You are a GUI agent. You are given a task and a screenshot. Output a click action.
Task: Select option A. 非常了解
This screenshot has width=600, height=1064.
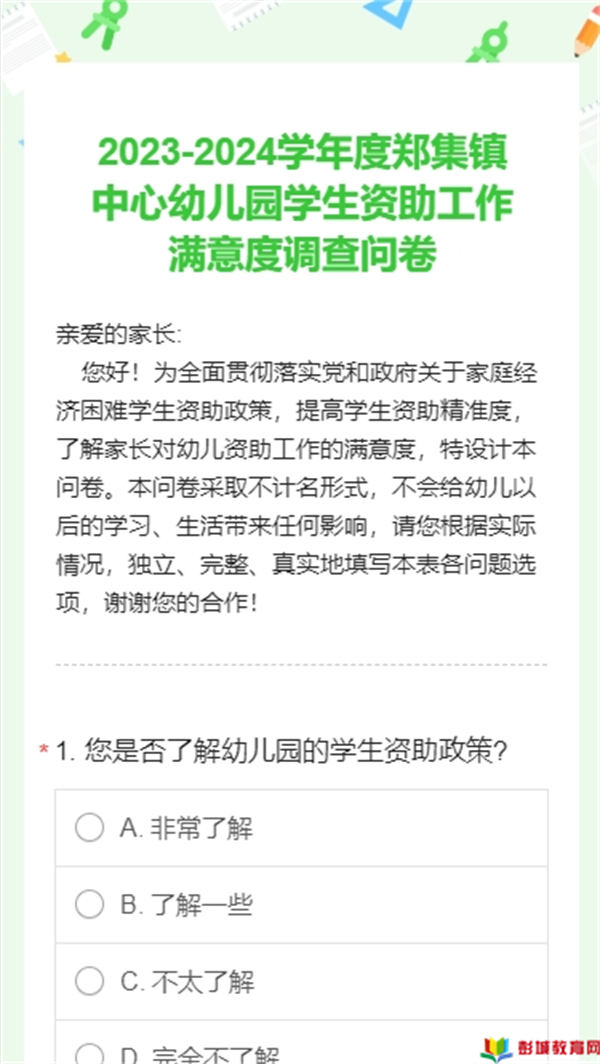(x=301, y=828)
